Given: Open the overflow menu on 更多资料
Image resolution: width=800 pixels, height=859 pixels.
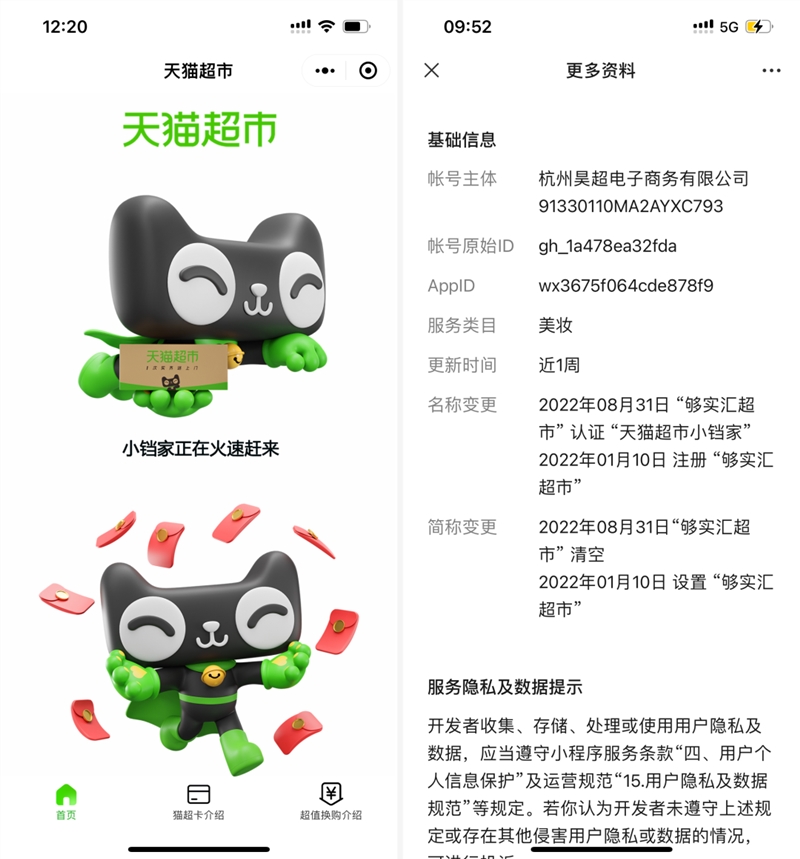Looking at the screenshot, I should coord(771,71).
